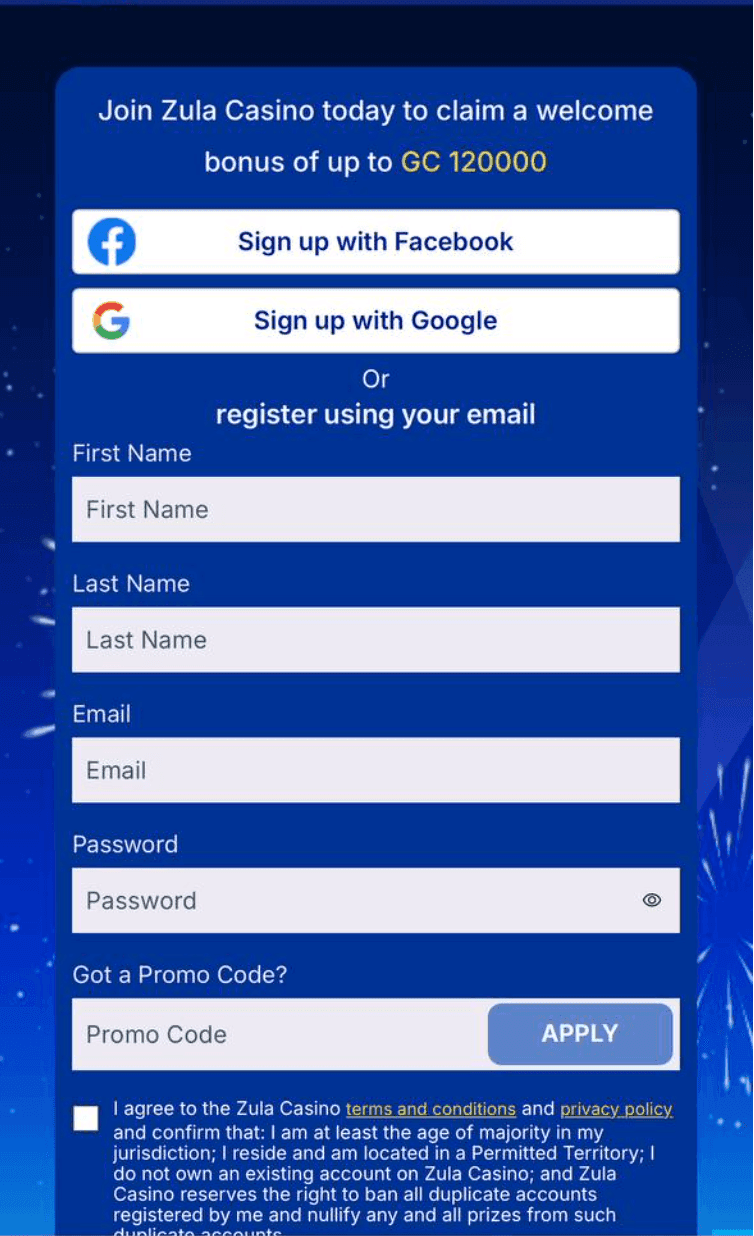Choose Sign up with Google
This screenshot has height=1236, width=754.
coord(375,321)
